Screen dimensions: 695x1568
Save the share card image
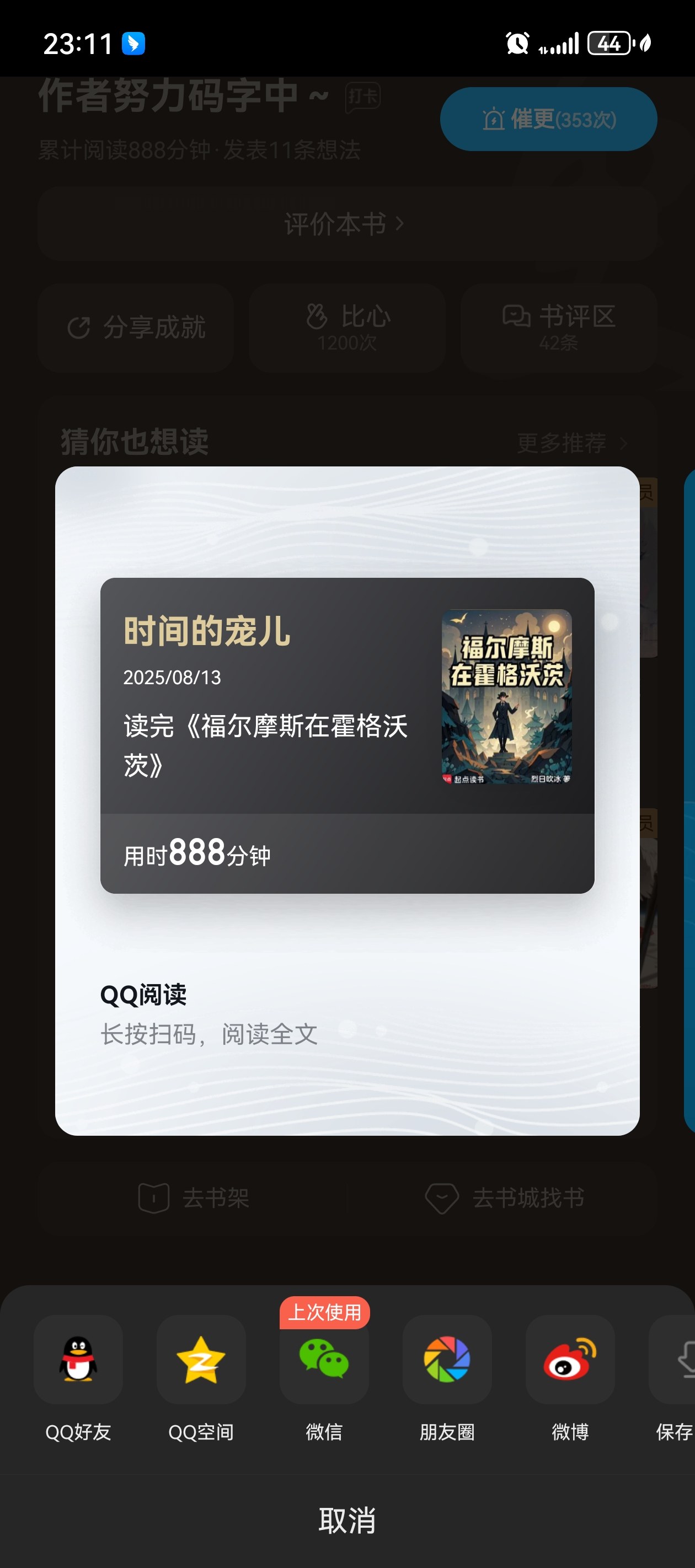click(676, 1359)
